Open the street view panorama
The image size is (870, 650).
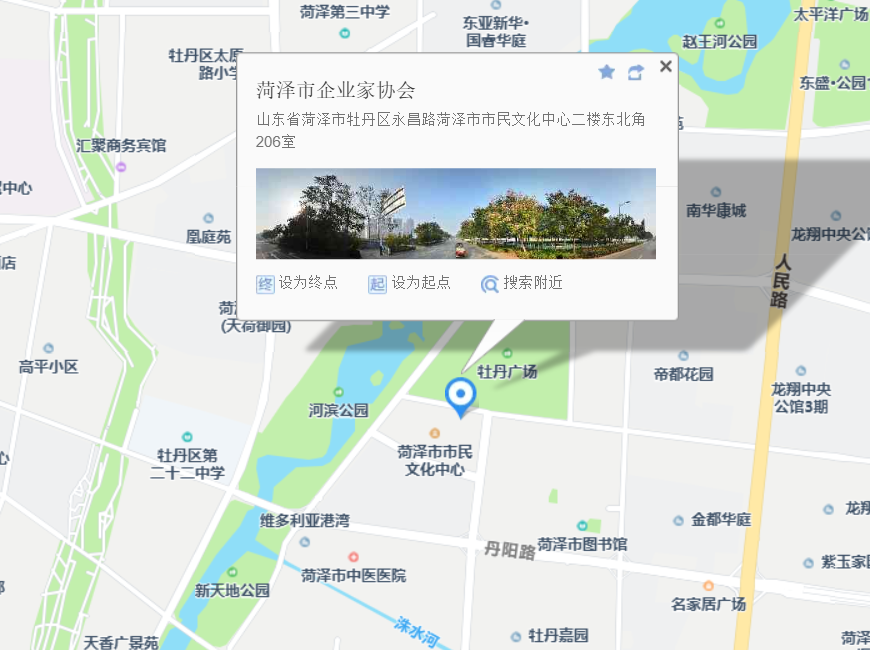tap(455, 213)
